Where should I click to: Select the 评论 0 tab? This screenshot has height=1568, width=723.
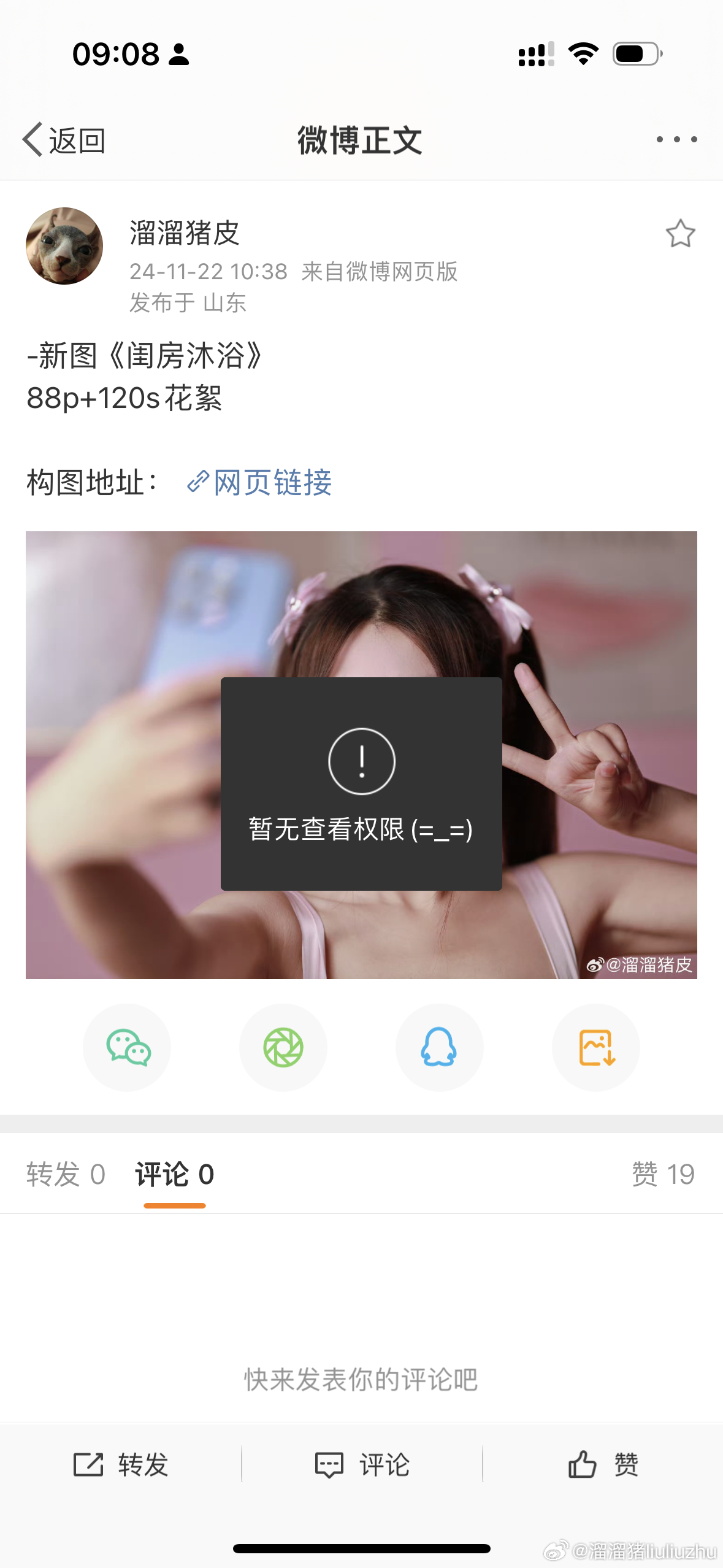[x=175, y=1174]
